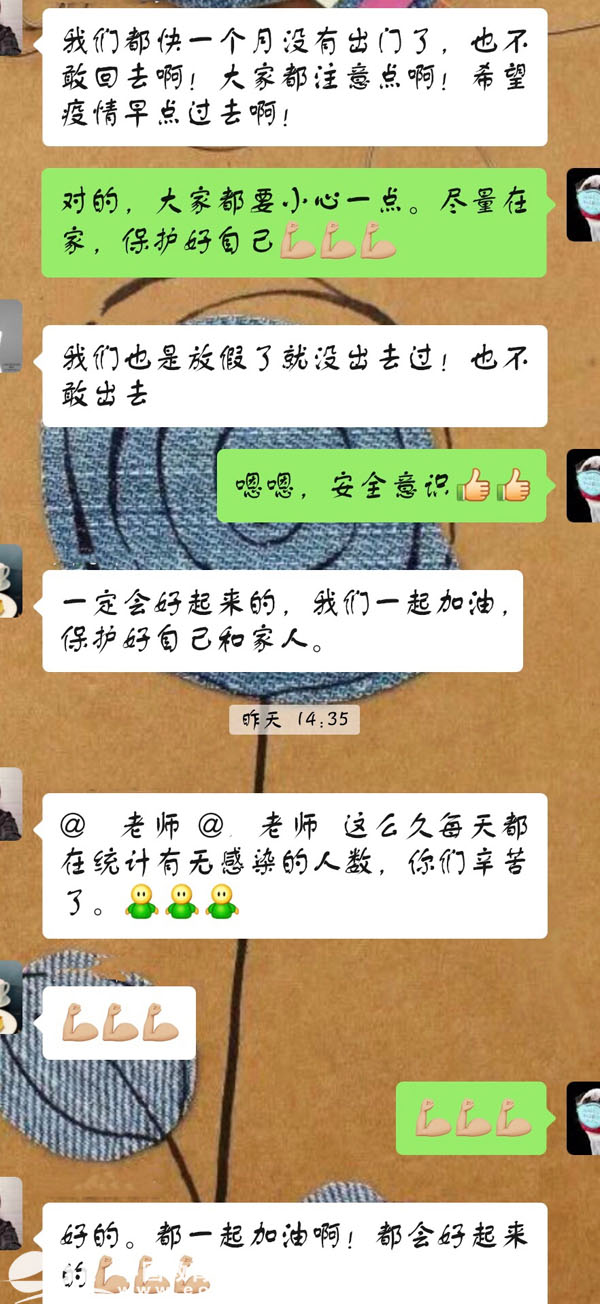The width and height of the screenshot is (600, 1304).
Task: Open own avatar next to '对的，大家都要小心一点' message
Action: click(x=583, y=205)
